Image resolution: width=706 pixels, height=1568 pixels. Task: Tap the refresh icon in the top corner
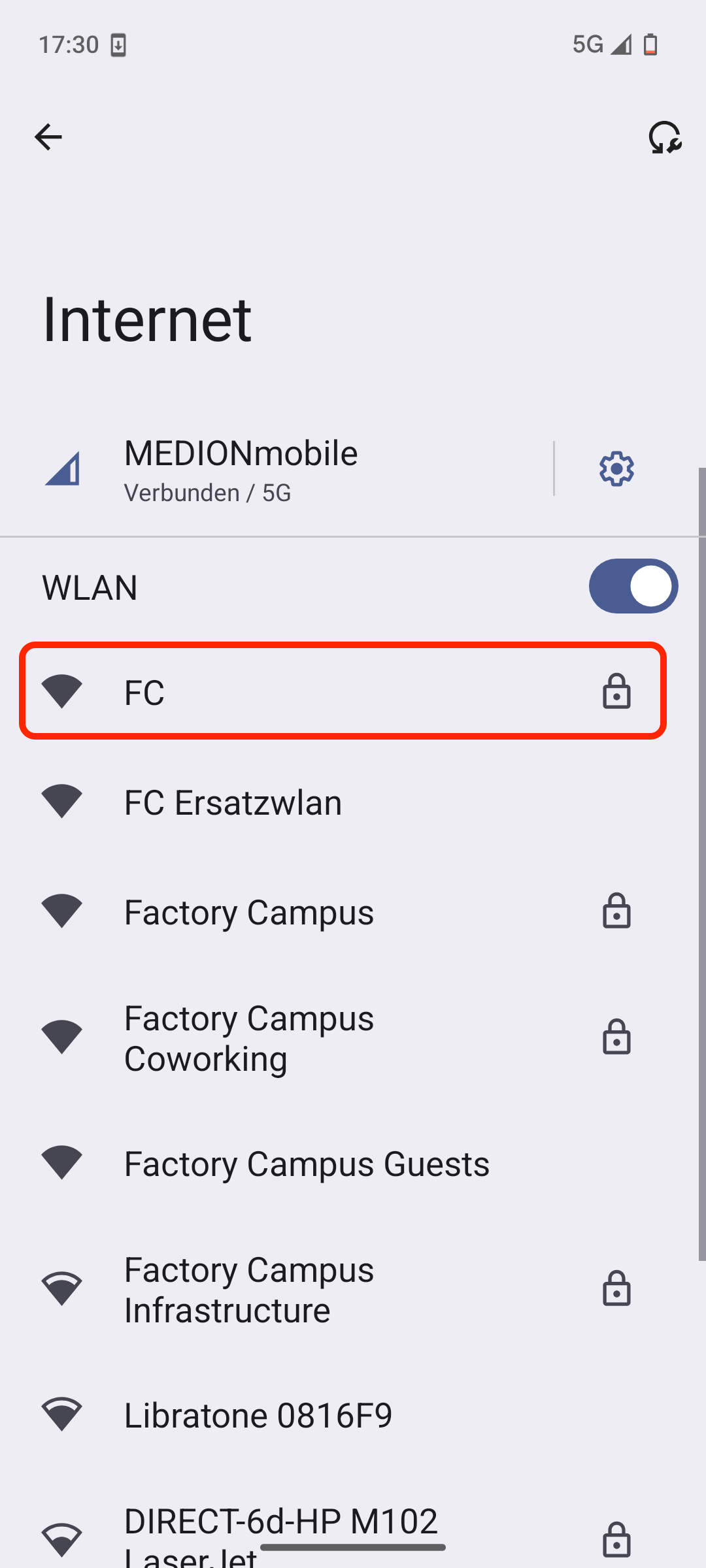click(x=666, y=138)
